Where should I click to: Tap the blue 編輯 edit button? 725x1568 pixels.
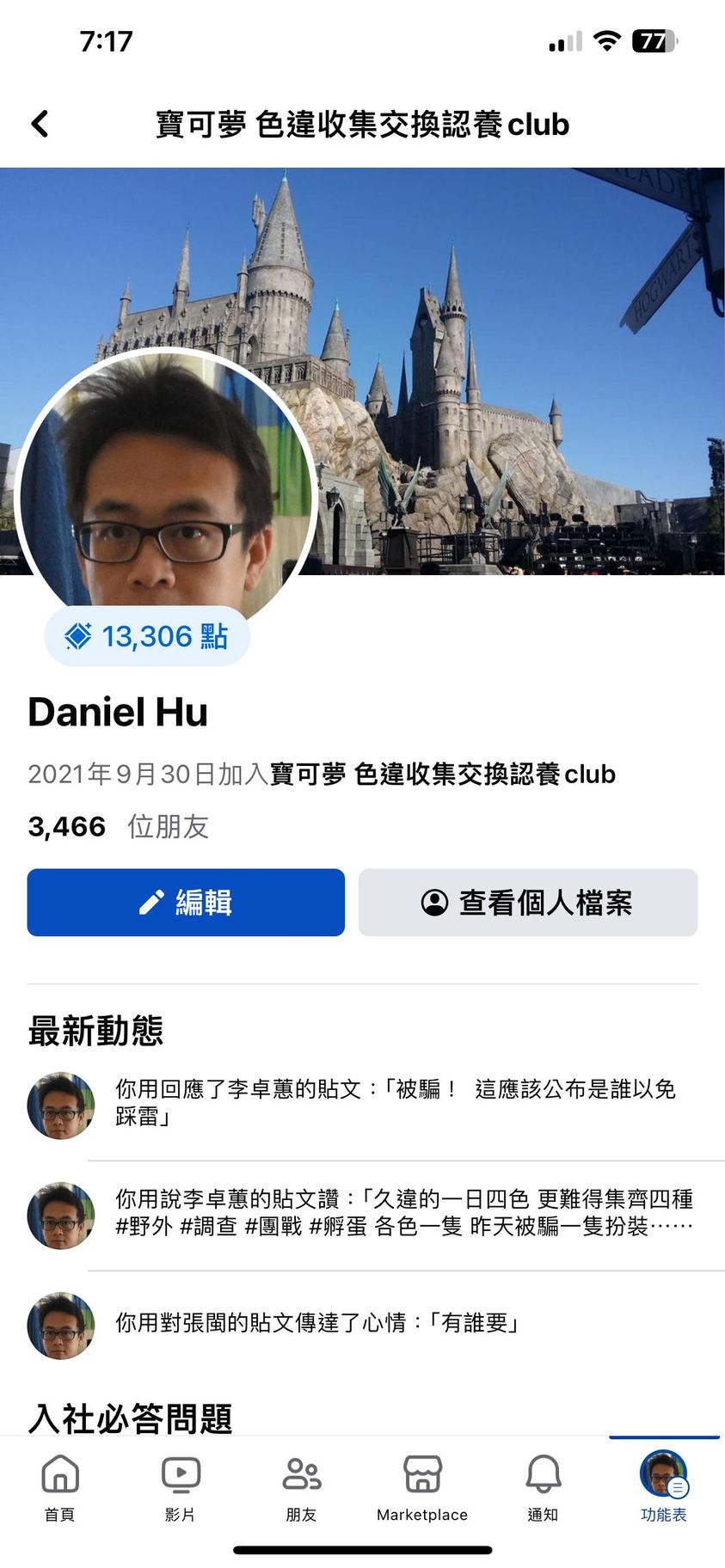point(186,902)
